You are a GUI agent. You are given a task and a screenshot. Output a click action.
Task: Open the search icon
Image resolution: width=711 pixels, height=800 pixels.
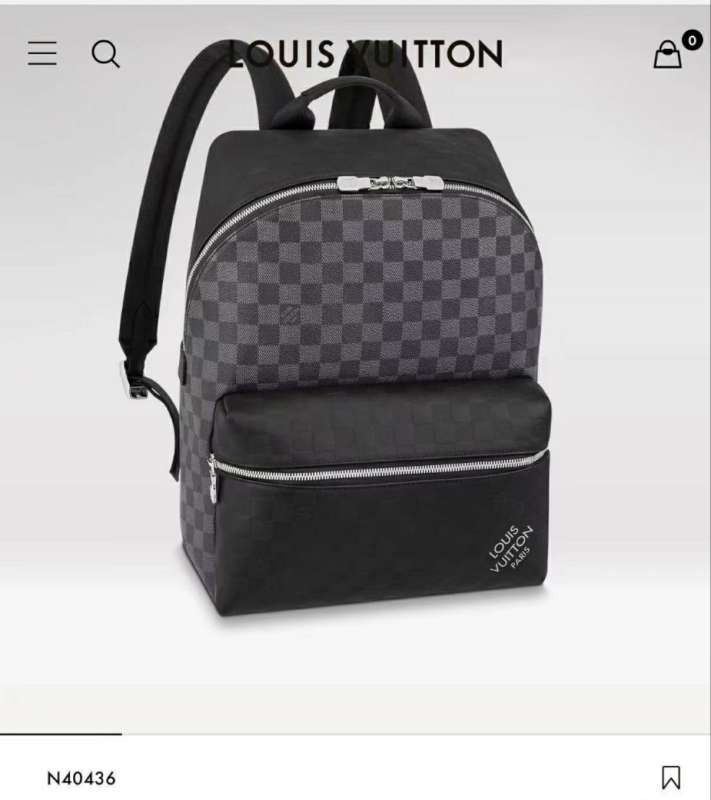click(x=105, y=54)
